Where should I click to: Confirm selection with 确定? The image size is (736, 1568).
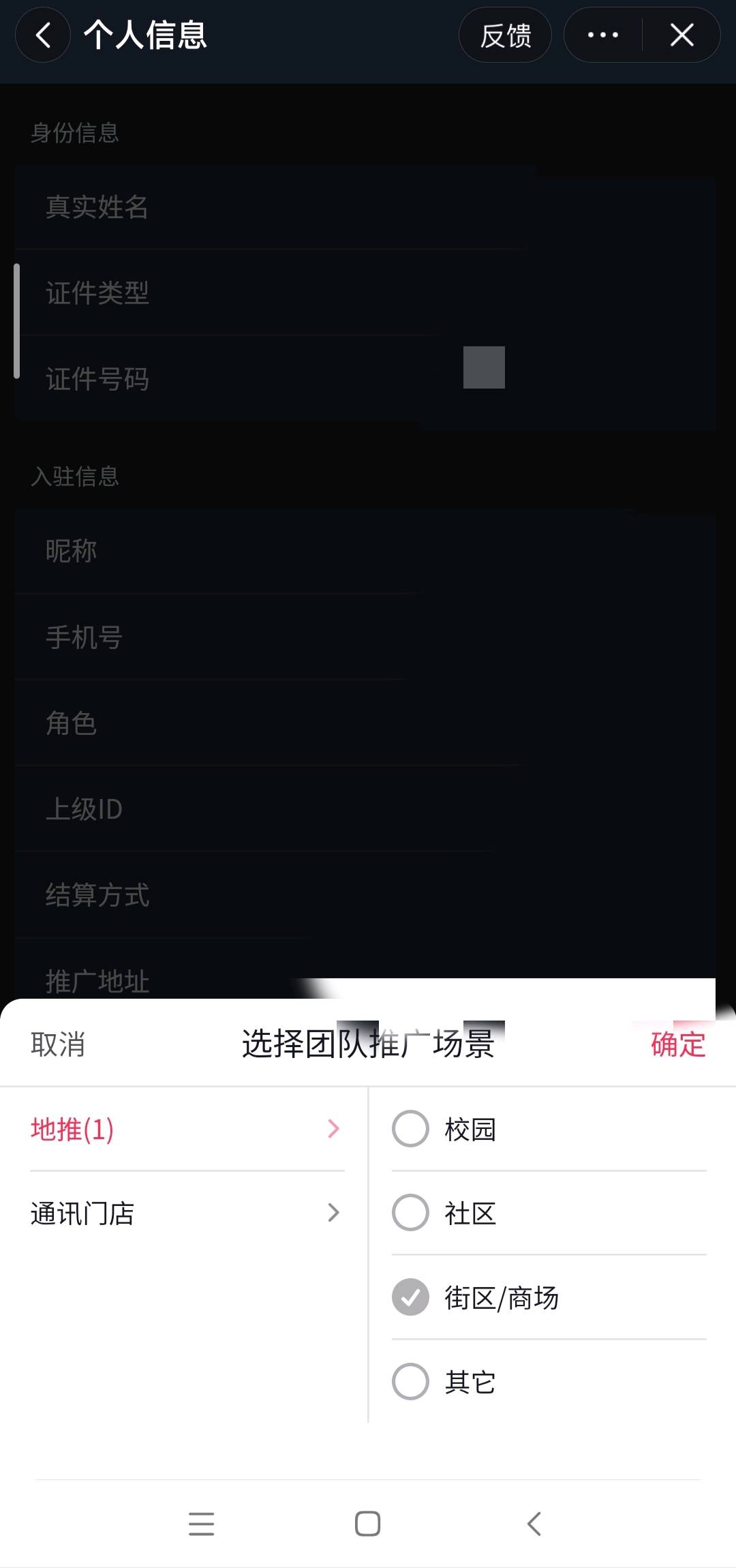(x=678, y=1044)
